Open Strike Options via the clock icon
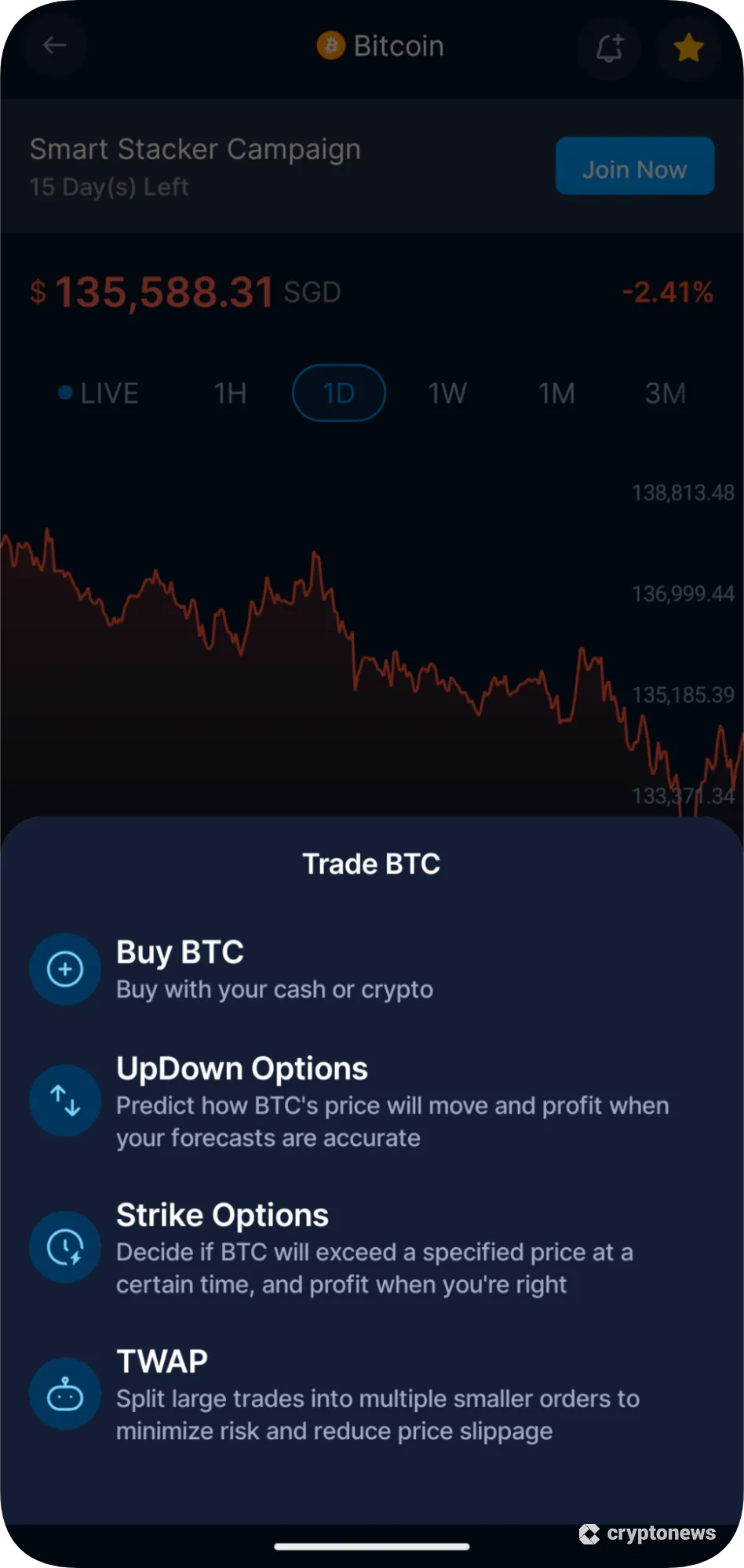The height and width of the screenshot is (1568, 744). click(x=64, y=1246)
